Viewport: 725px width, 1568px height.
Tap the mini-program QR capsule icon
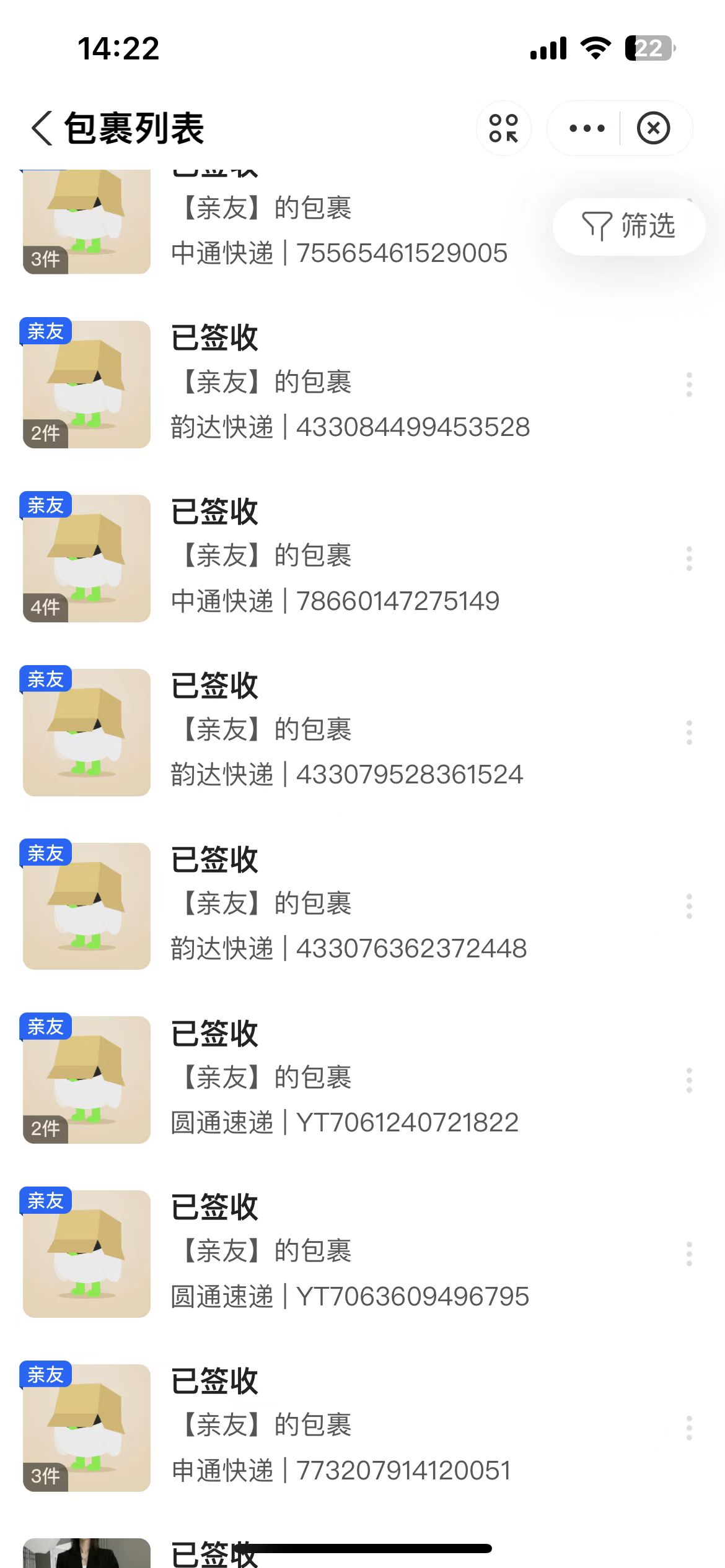coord(504,128)
